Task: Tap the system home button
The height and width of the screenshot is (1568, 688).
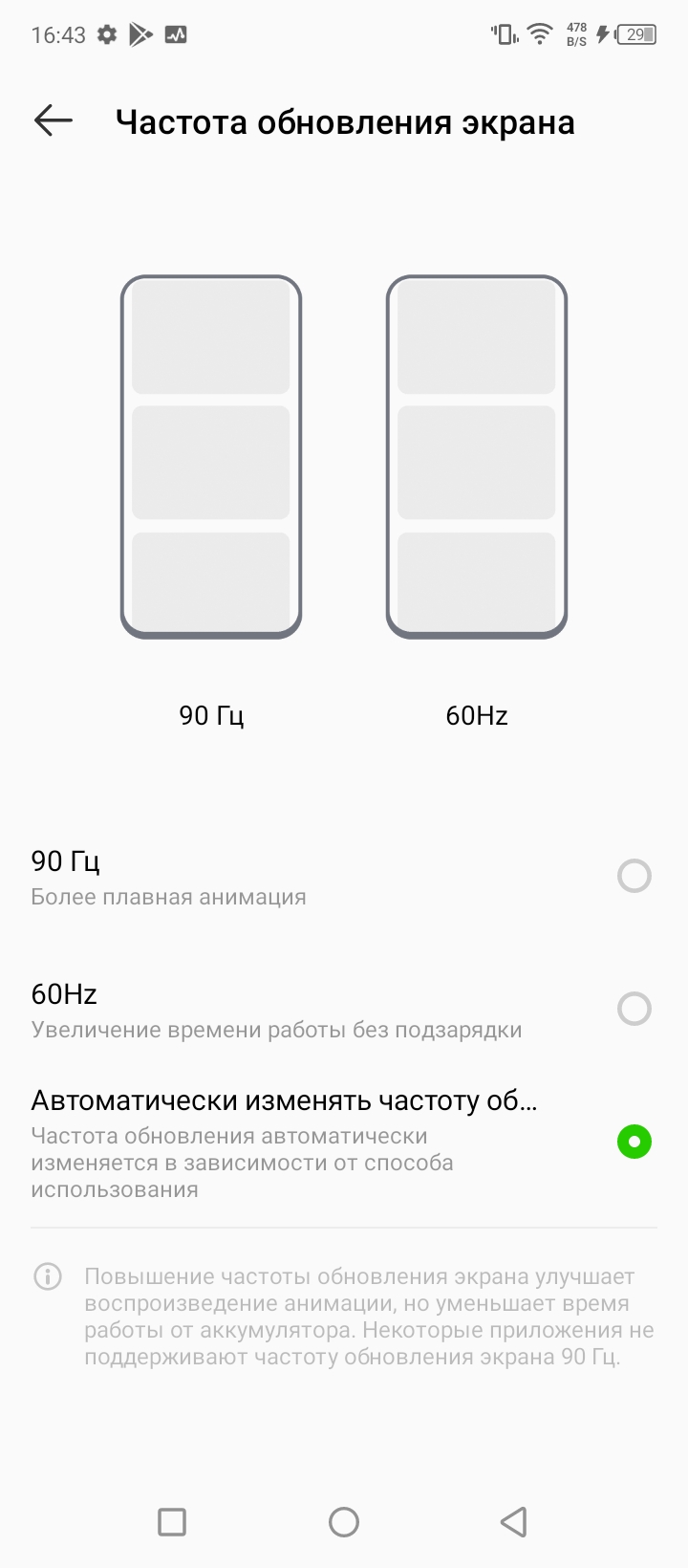Action: (344, 1522)
